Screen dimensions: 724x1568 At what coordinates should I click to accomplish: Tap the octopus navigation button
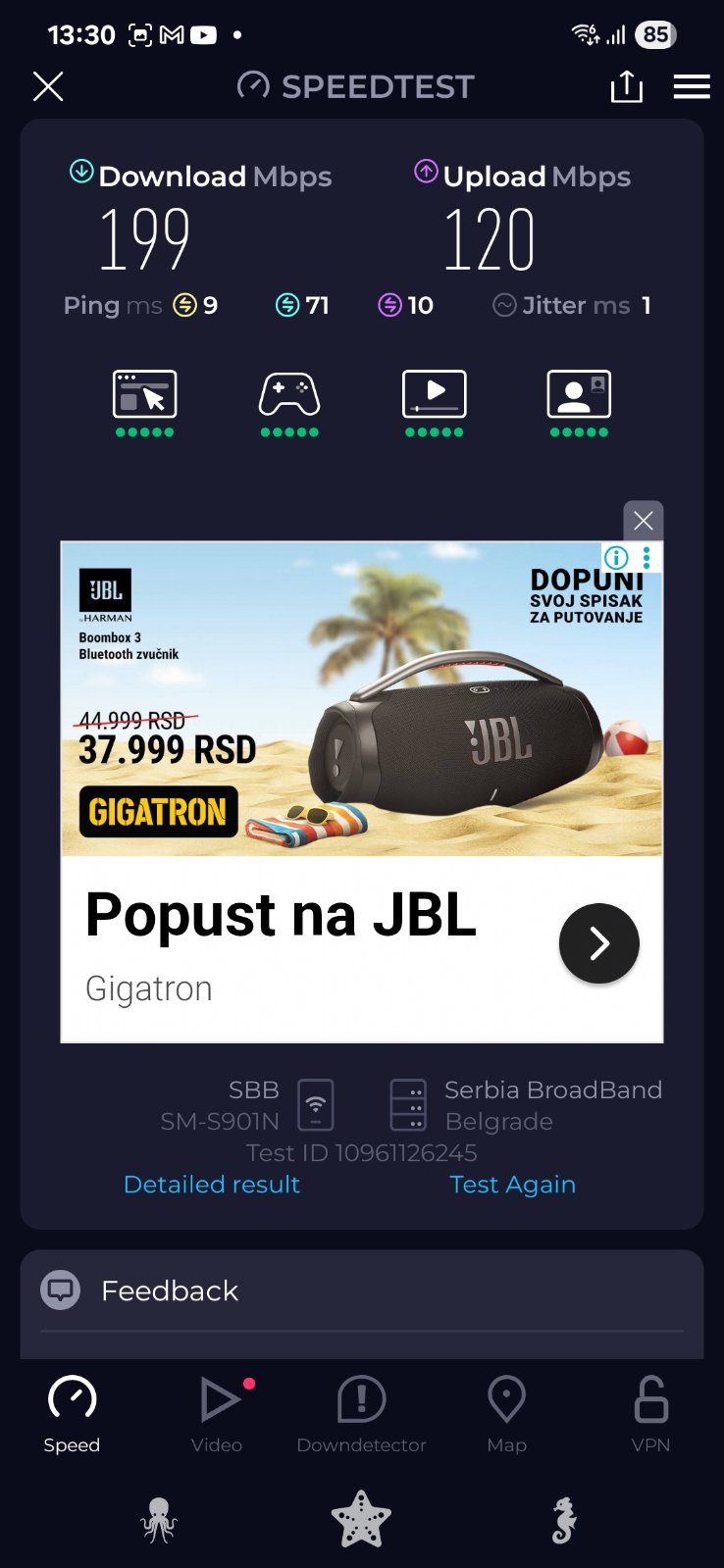[x=159, y=1521]
